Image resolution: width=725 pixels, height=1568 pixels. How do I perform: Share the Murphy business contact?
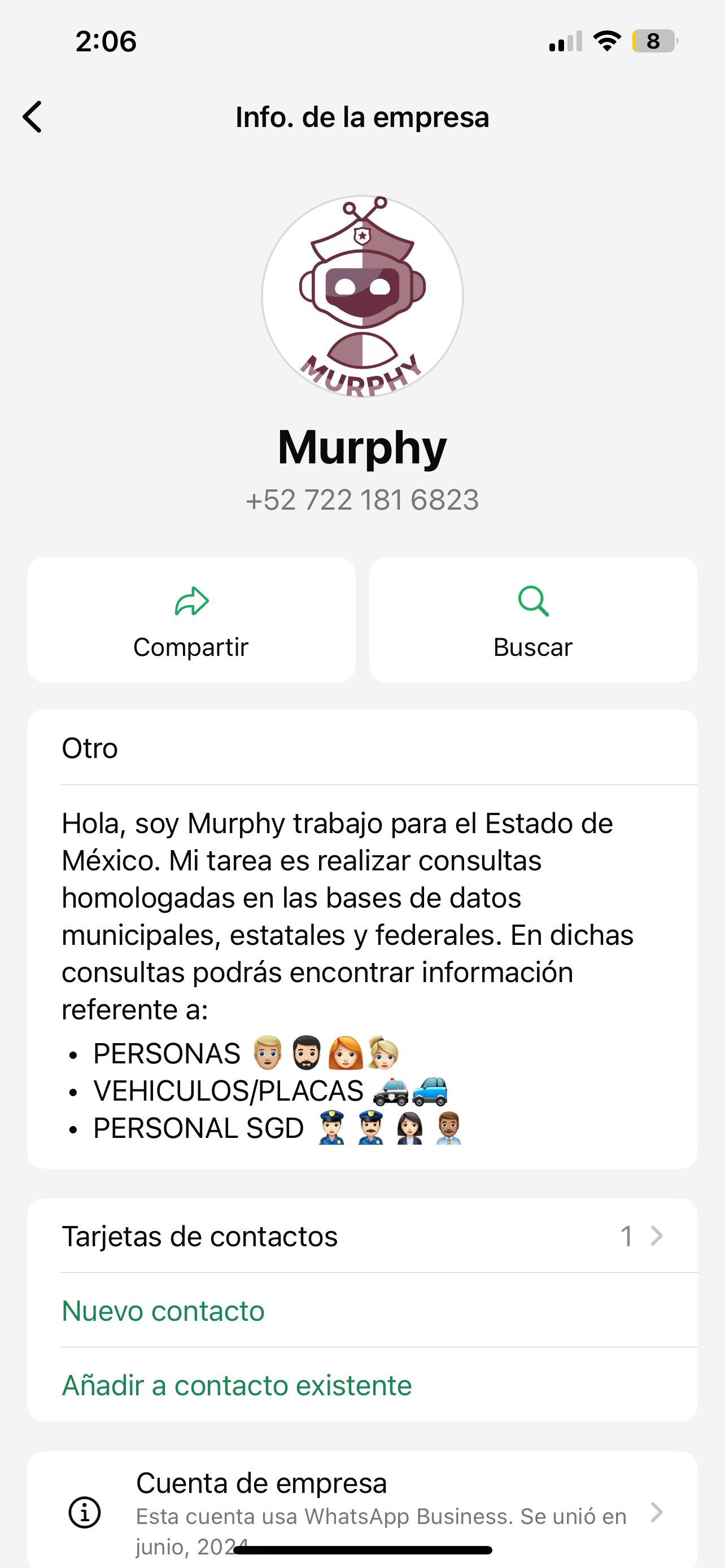coord(191,620)
